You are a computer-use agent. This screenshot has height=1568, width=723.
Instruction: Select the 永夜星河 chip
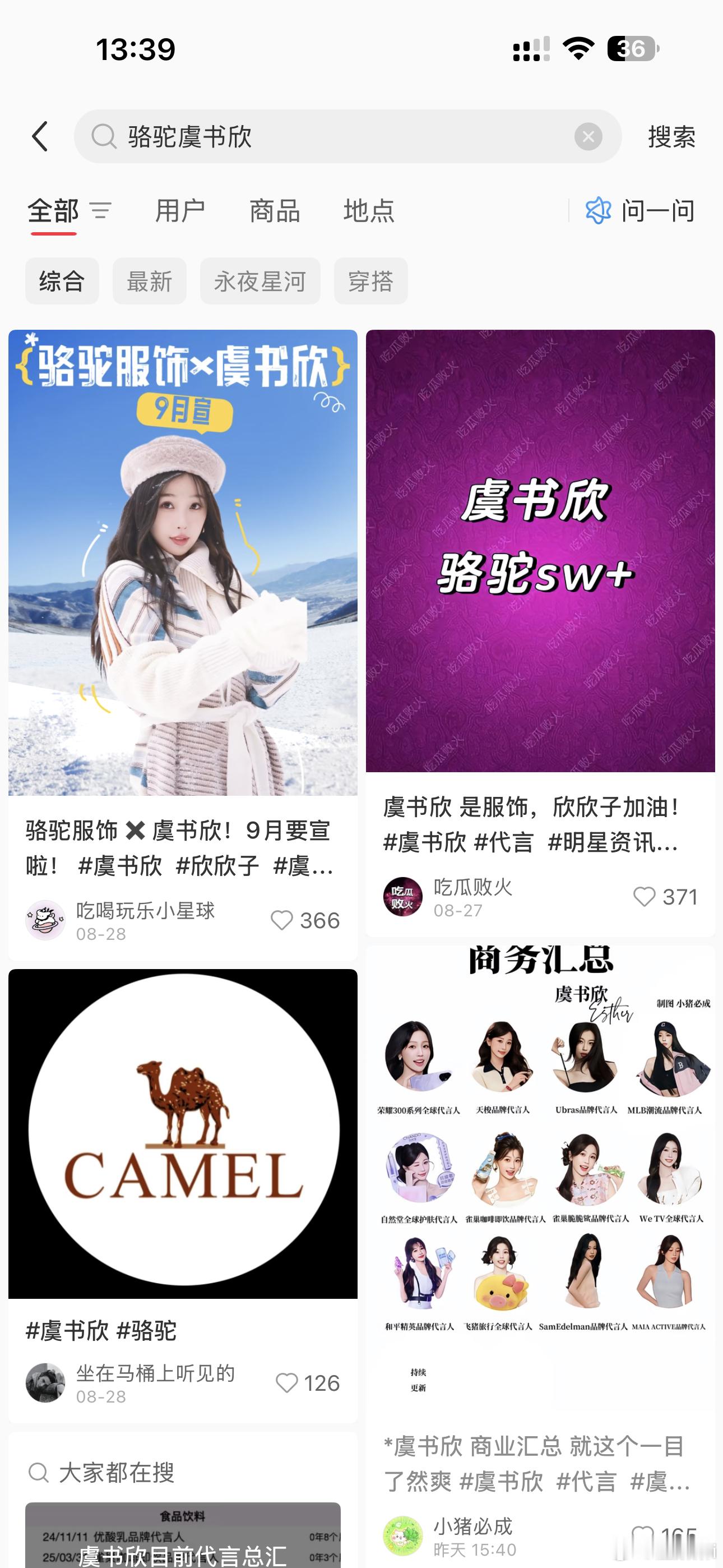260,281
